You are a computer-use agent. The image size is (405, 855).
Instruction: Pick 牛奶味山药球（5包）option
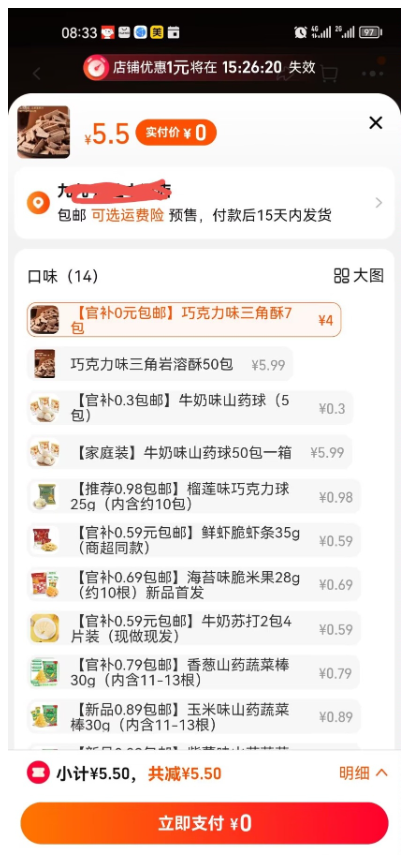[x=190, y=408]
